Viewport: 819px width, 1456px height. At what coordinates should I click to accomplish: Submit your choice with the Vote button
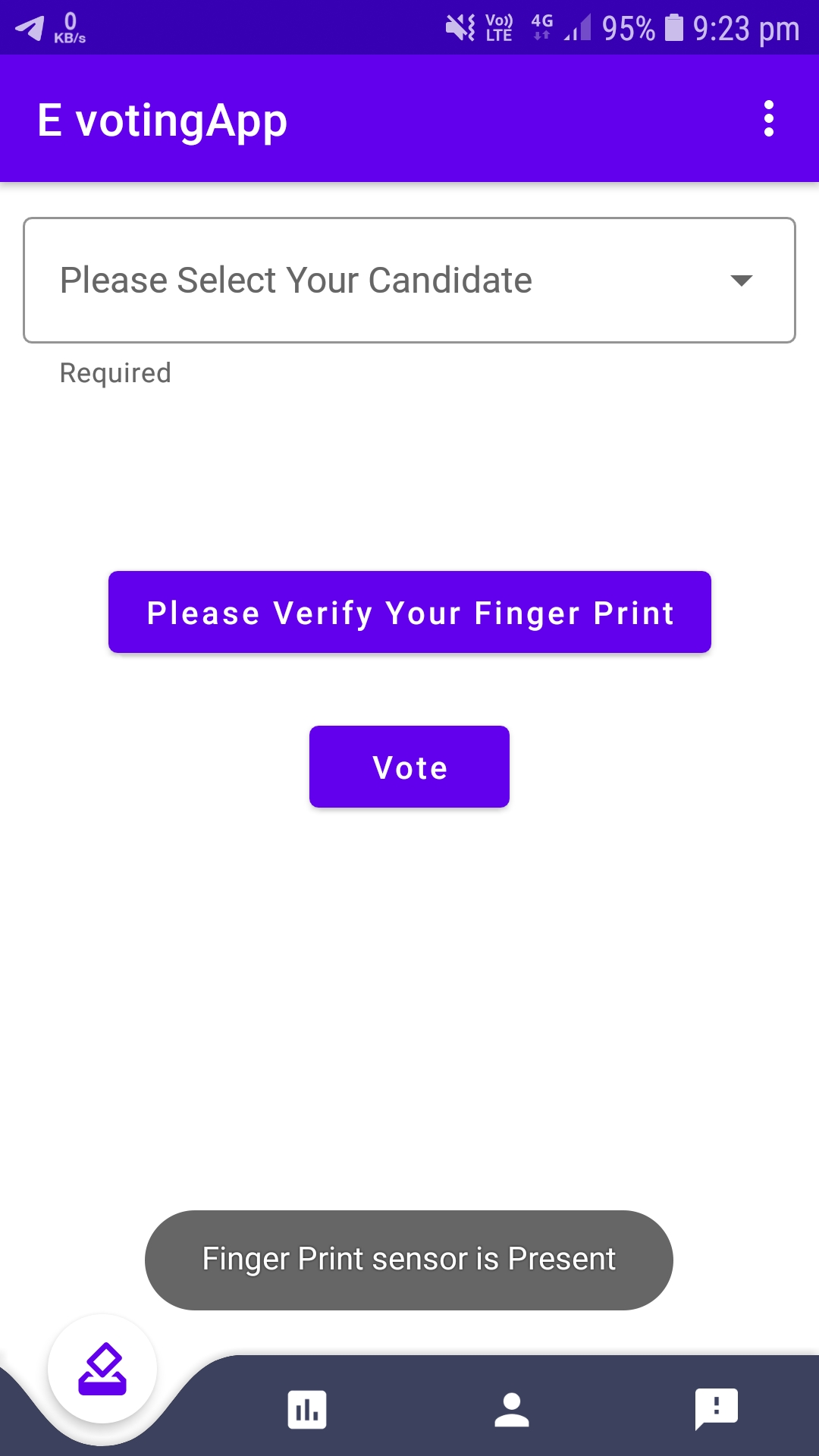click(409, 767)
